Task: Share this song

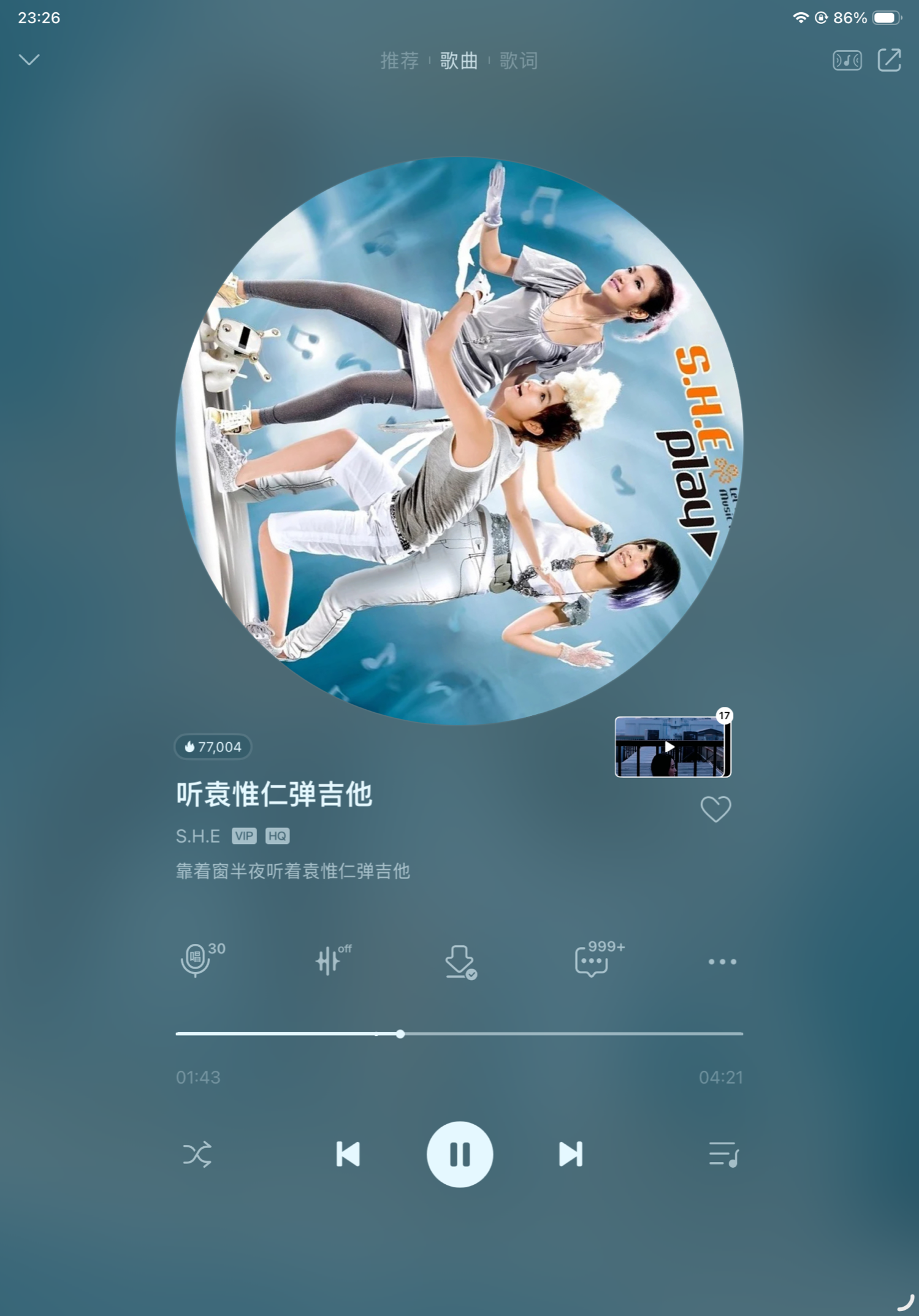Action: coord(889,60)
